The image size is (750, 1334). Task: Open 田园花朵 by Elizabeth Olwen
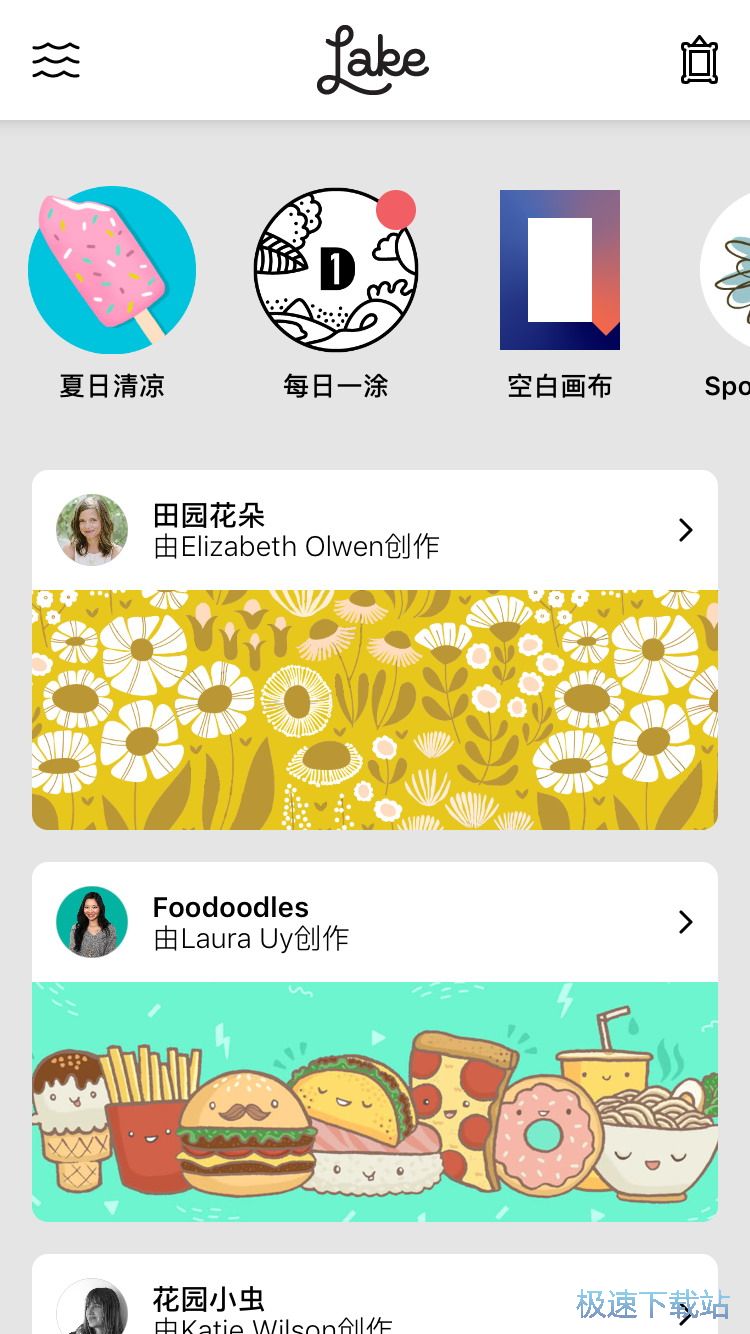375,530
